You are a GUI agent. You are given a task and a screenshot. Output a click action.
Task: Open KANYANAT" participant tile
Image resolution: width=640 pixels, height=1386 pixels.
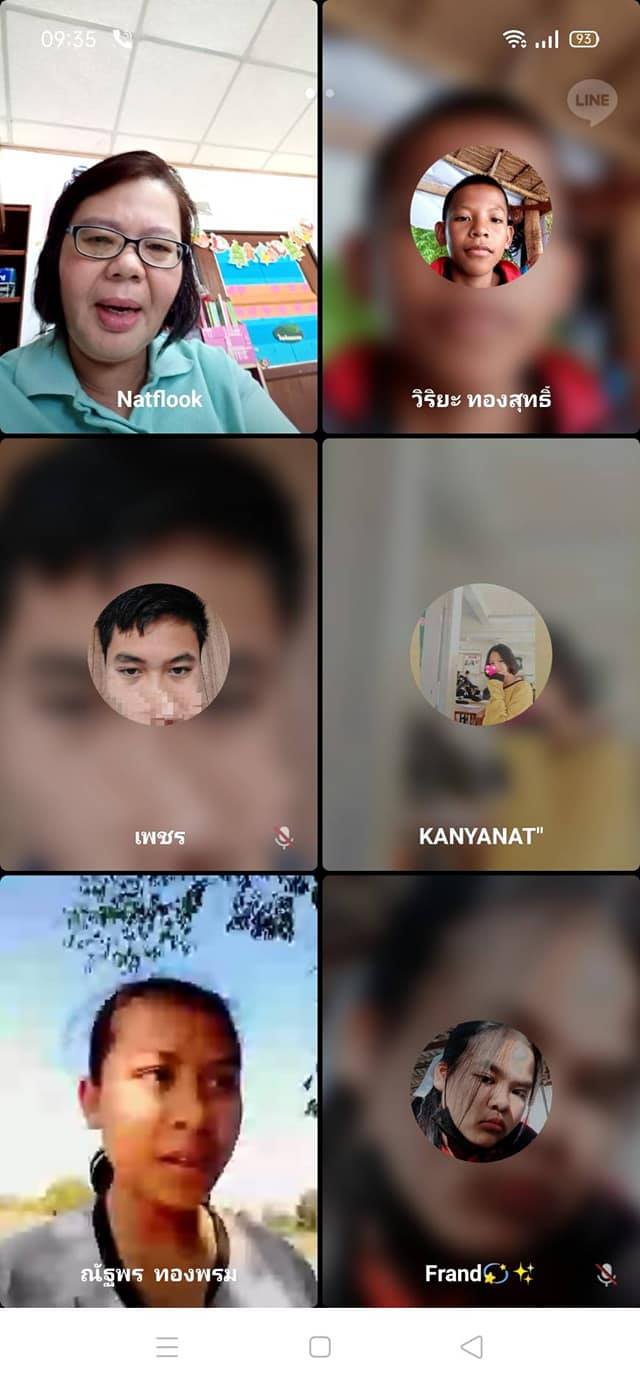(x=481, y=654)
